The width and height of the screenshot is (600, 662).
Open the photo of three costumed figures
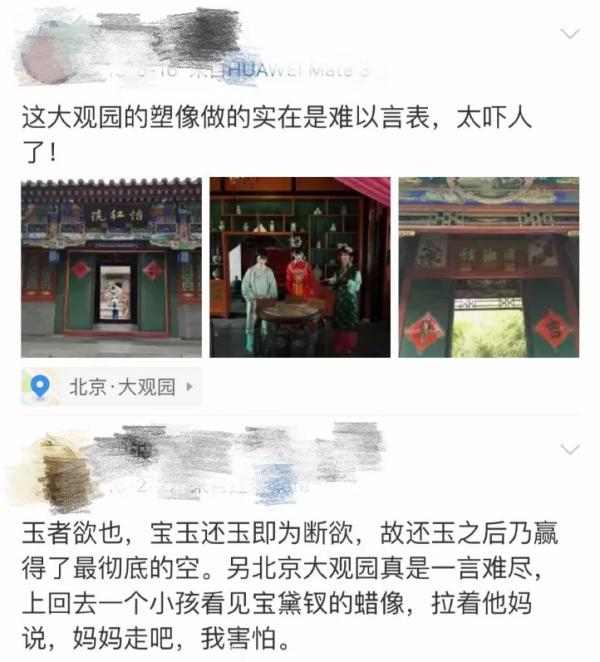[299, 267]
